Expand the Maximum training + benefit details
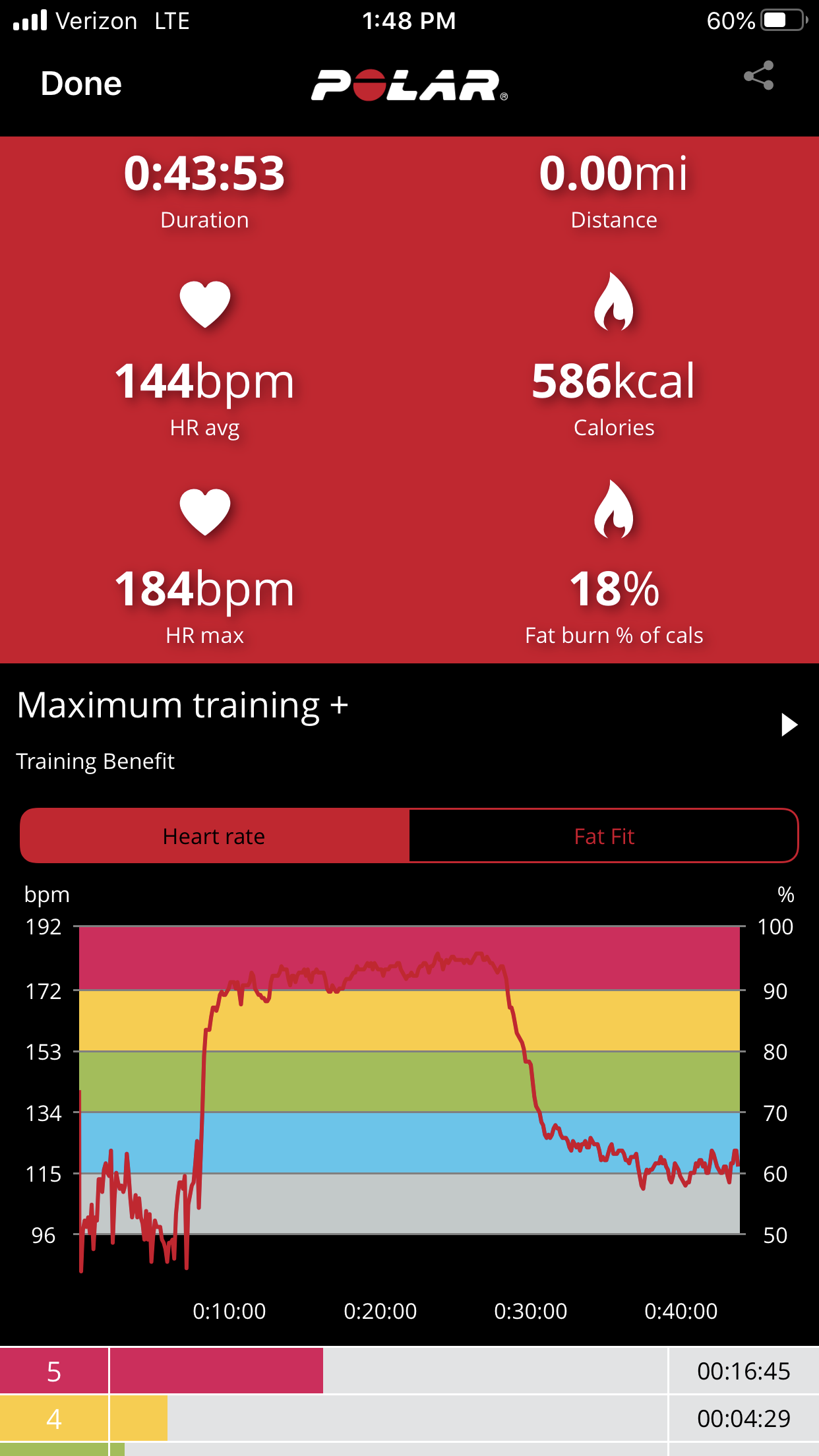 click(789, 725)
